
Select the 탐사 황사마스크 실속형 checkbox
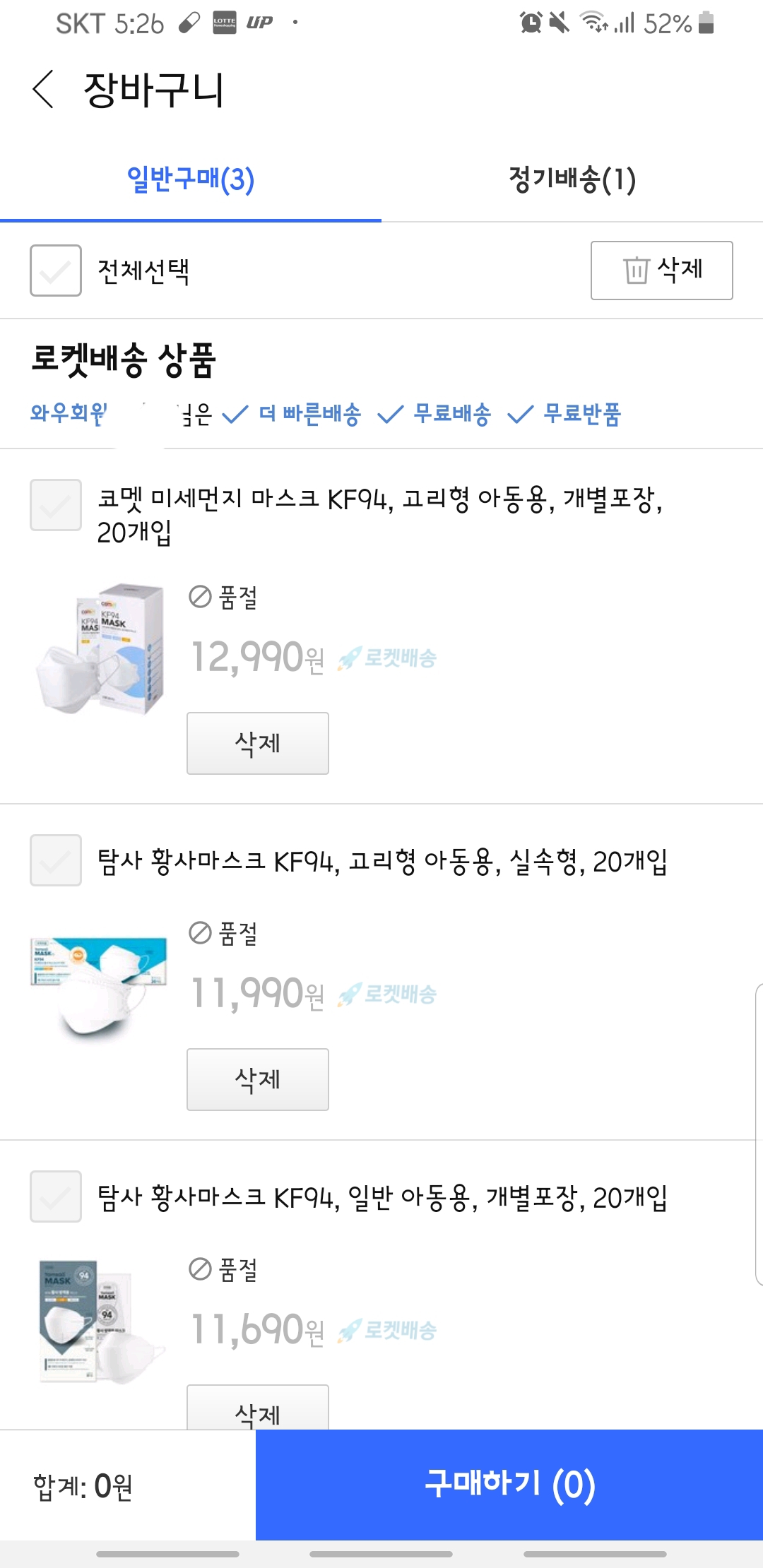[x=56, y=860]
